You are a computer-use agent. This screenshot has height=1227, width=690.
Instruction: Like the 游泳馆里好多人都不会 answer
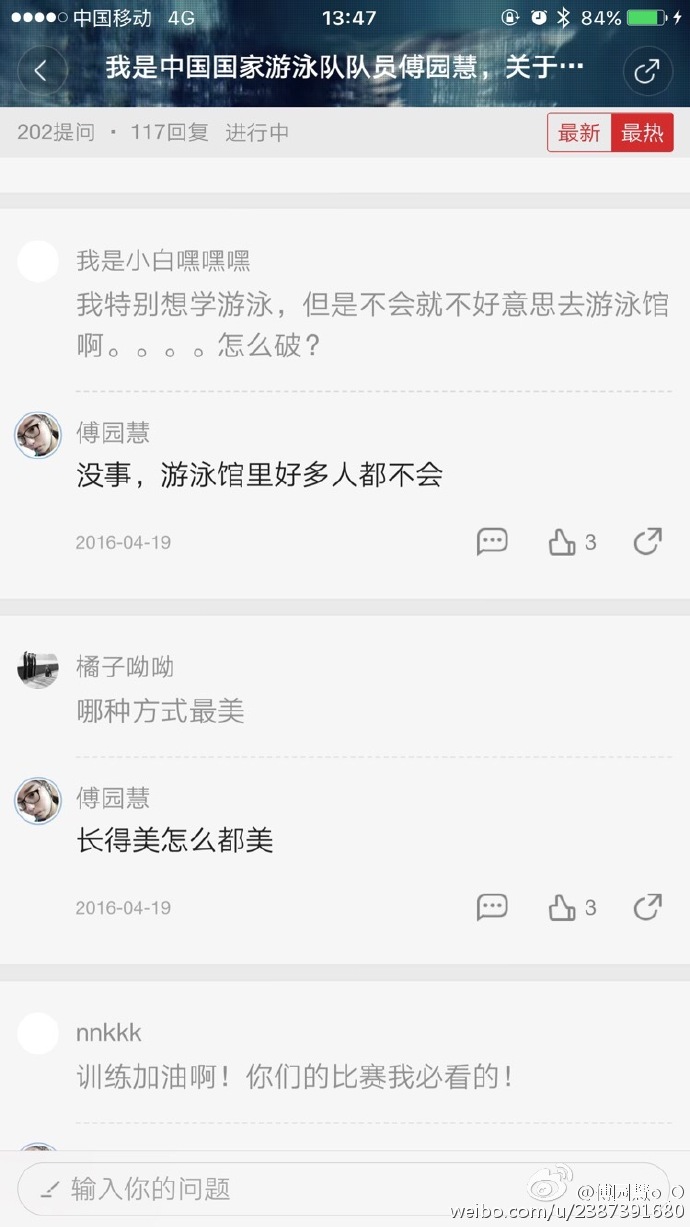point(562,542)
